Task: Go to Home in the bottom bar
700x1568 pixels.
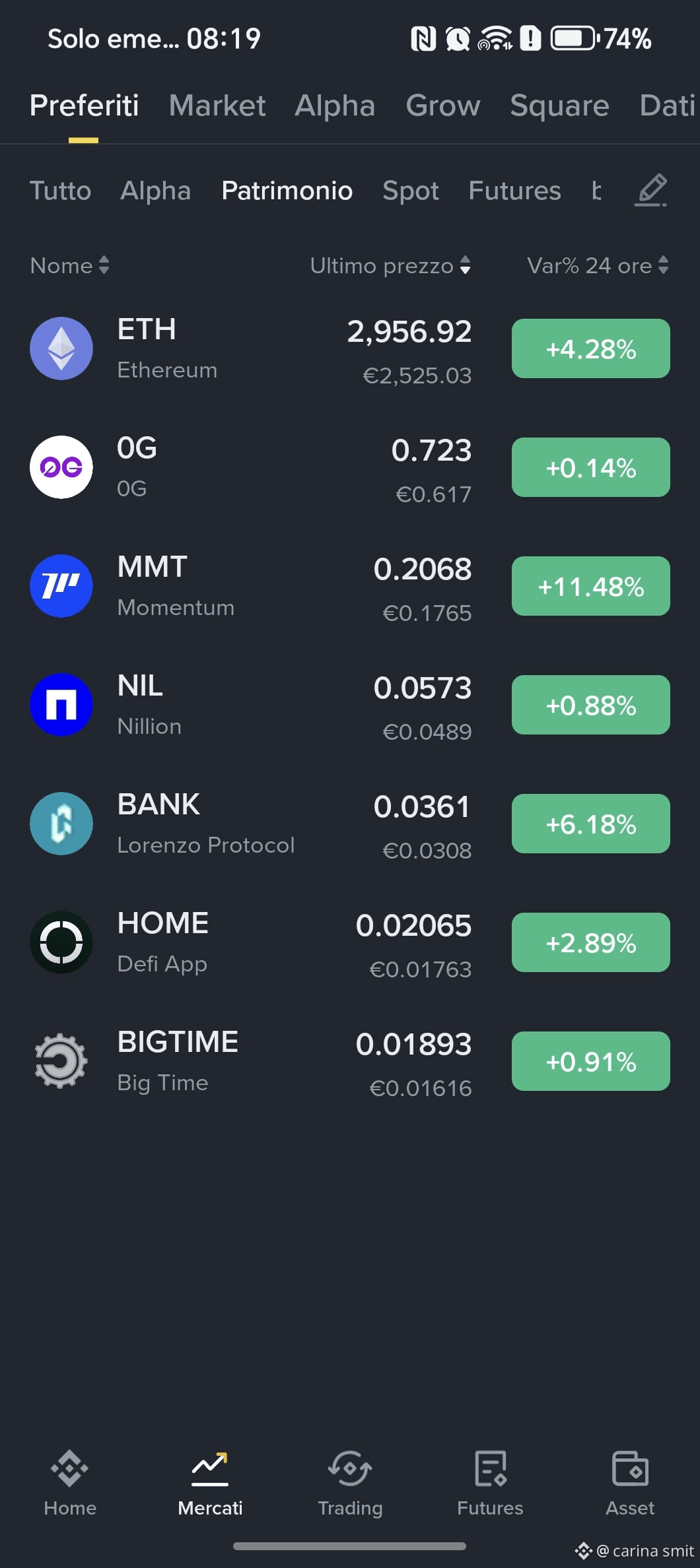Action: 70,1482
